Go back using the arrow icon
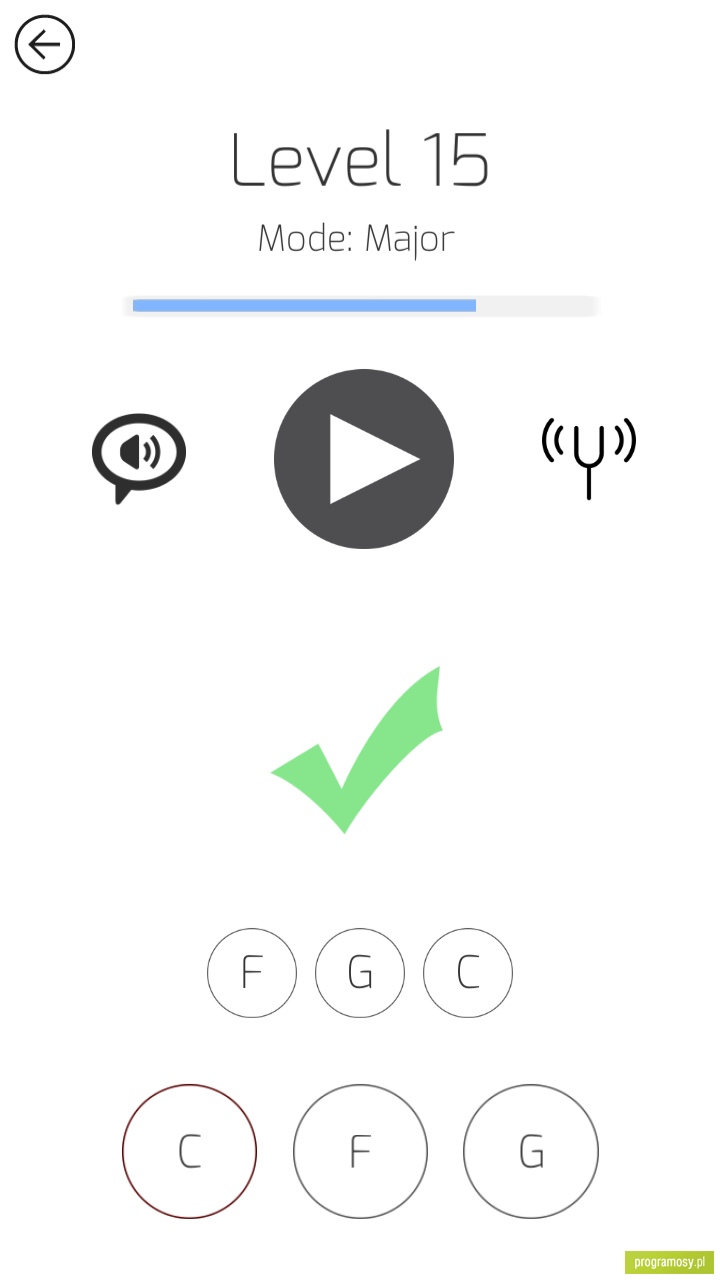720x1280 pixels. tap(45, 45)
